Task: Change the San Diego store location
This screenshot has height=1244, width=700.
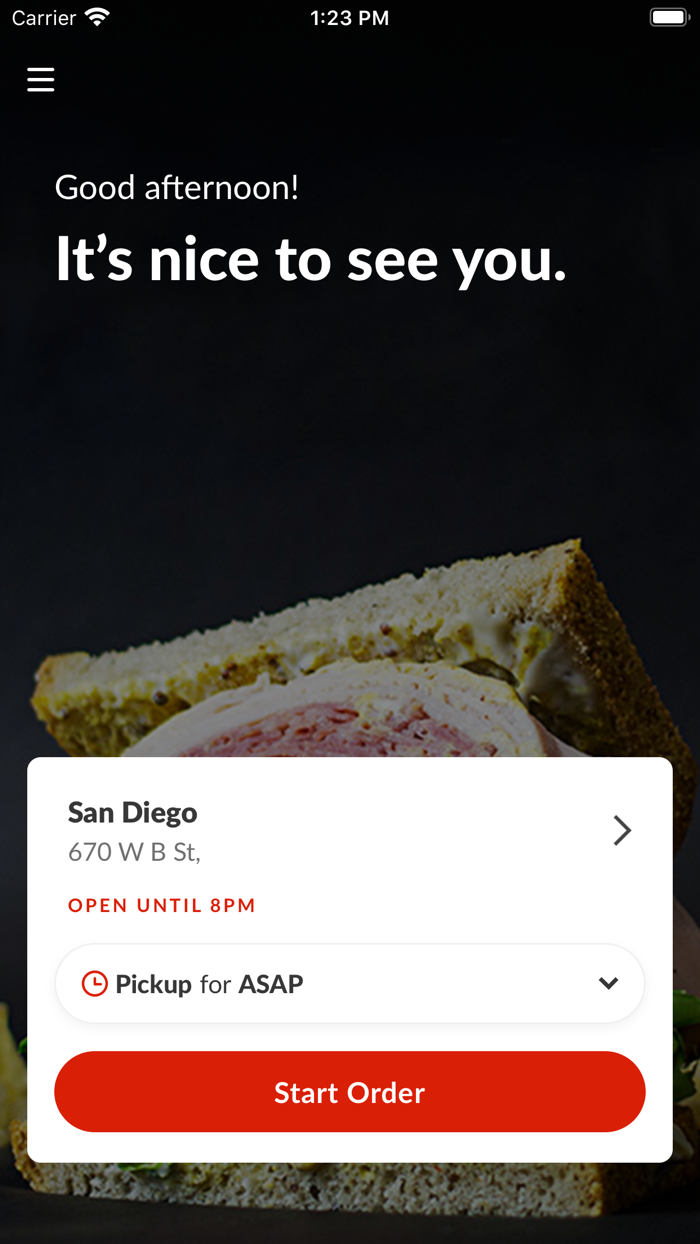Action: click(621, 830)
